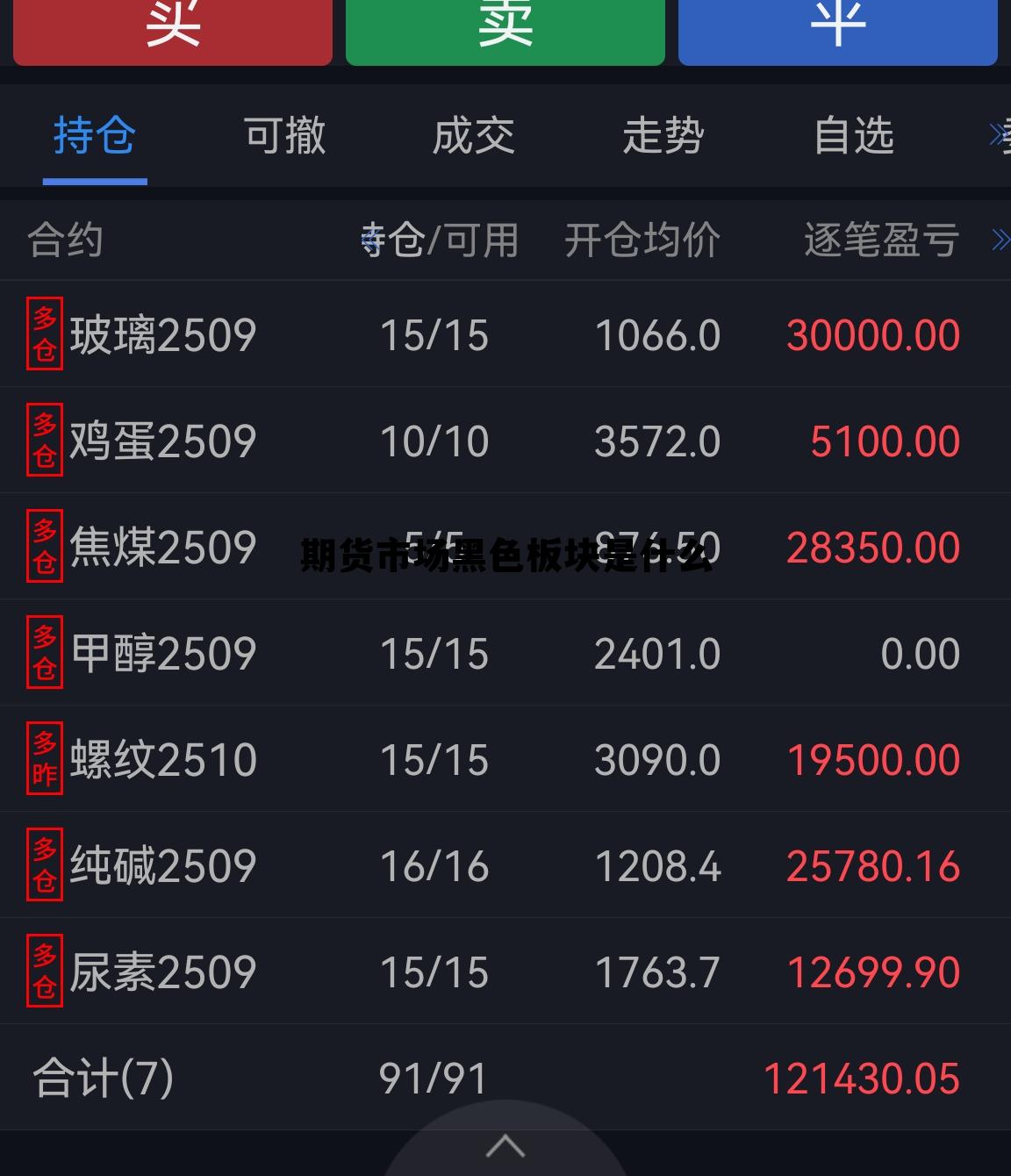Screen dimensions: 1011x1176
Task: Tap the 多仓 badge beside 鸡蛋2509
Action: click(x=45, y=441)
